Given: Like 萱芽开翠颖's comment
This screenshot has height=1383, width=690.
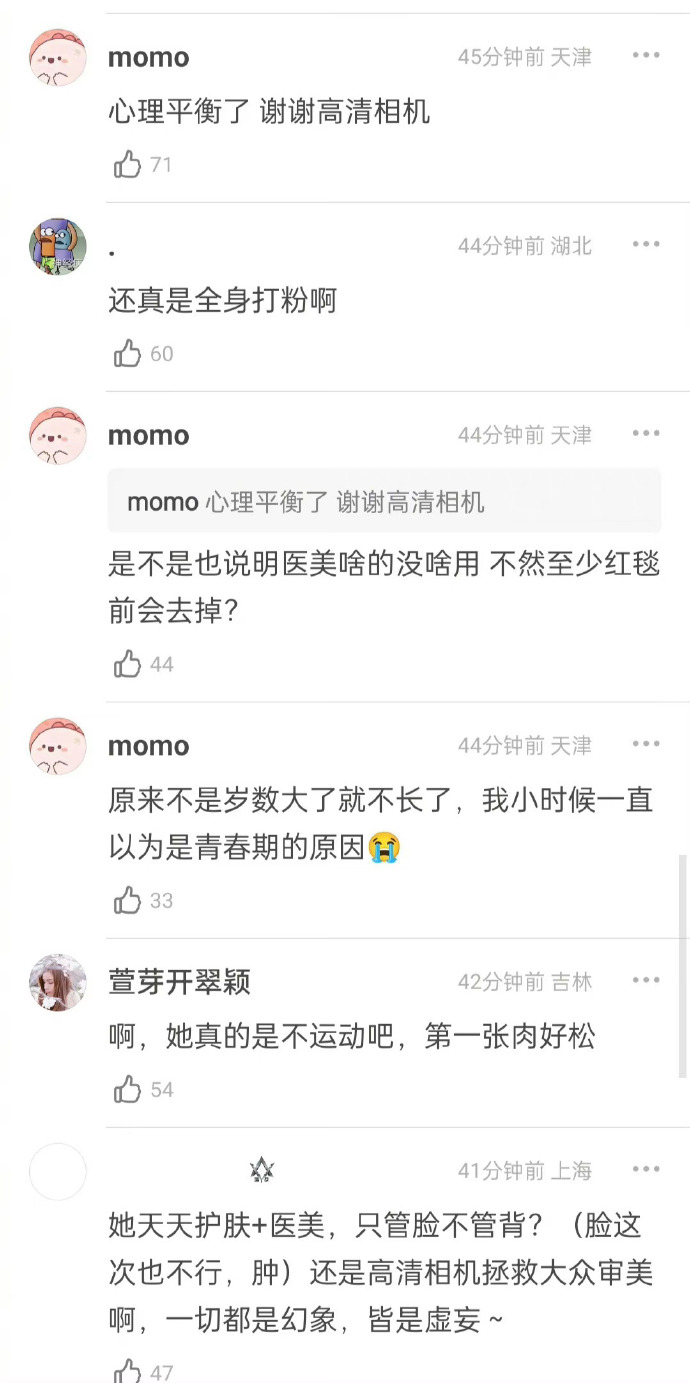Looking at the screenshot, I should coord(128,1090).
